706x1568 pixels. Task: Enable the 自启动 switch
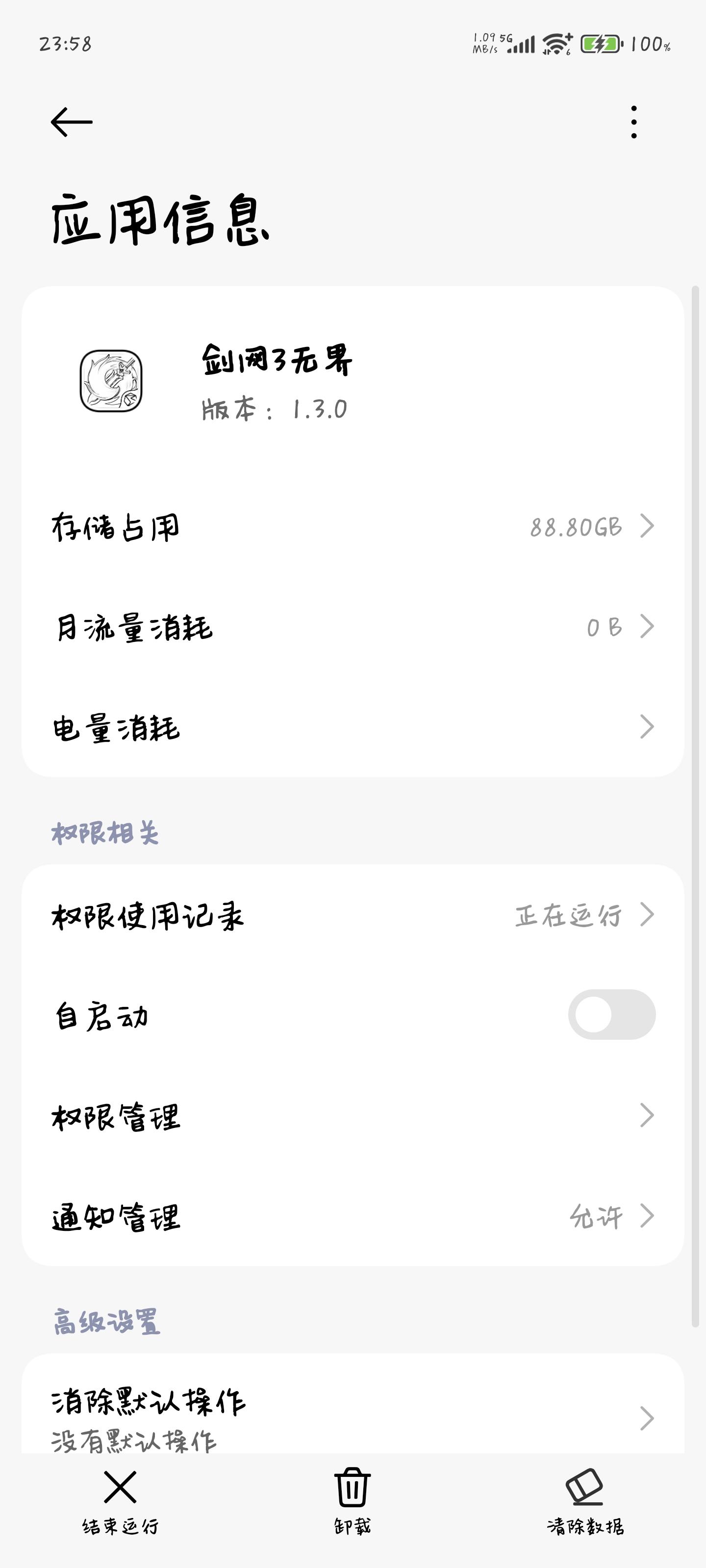[611, 1015]
